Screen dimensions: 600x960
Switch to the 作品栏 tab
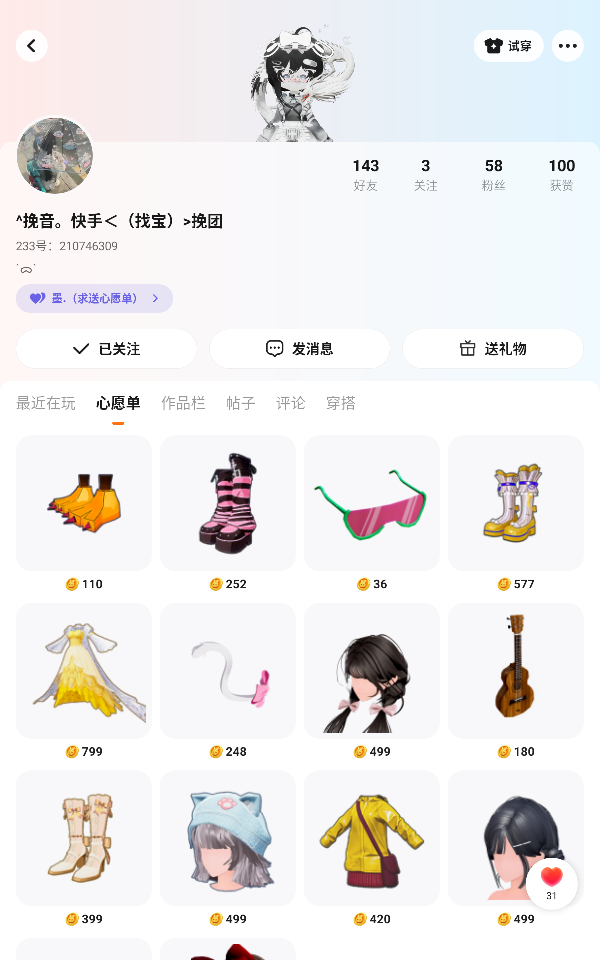pyautogui.click(x=183, y=403)
